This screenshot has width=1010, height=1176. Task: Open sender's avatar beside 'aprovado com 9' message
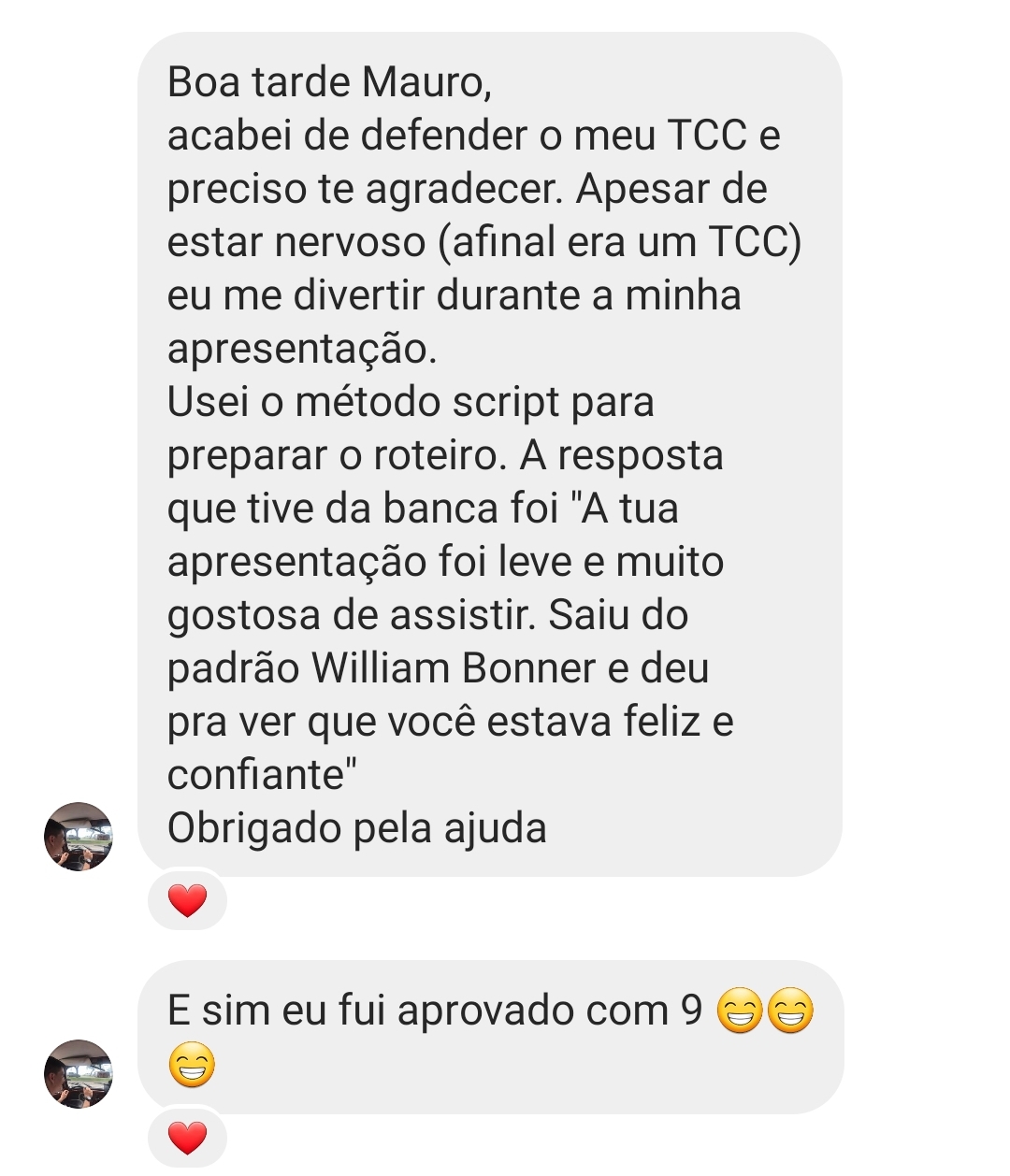(x=79, y=1073)
